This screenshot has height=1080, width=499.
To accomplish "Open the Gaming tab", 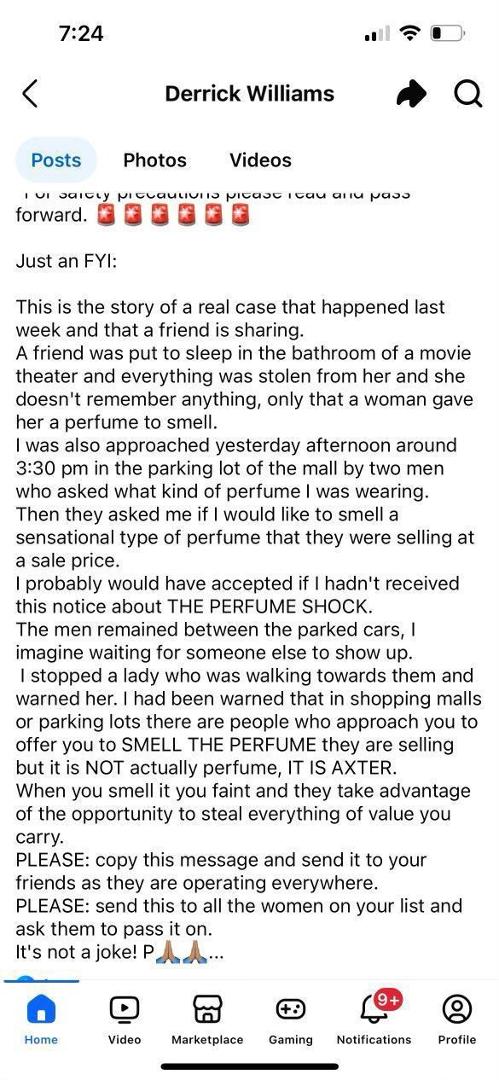I will [x=290, y=1019].
